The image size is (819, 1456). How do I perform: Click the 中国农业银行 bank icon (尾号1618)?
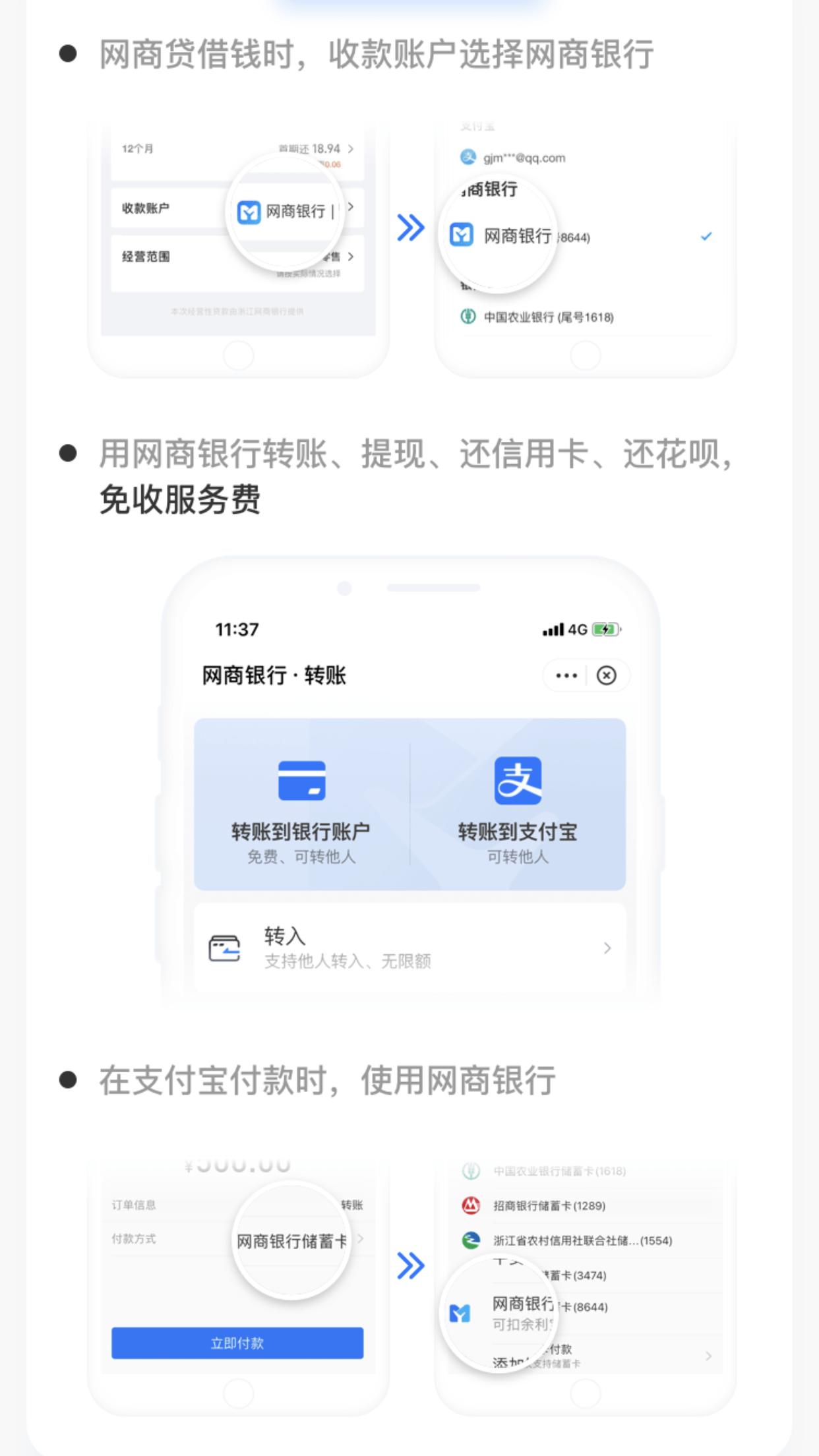pos(469,316)
